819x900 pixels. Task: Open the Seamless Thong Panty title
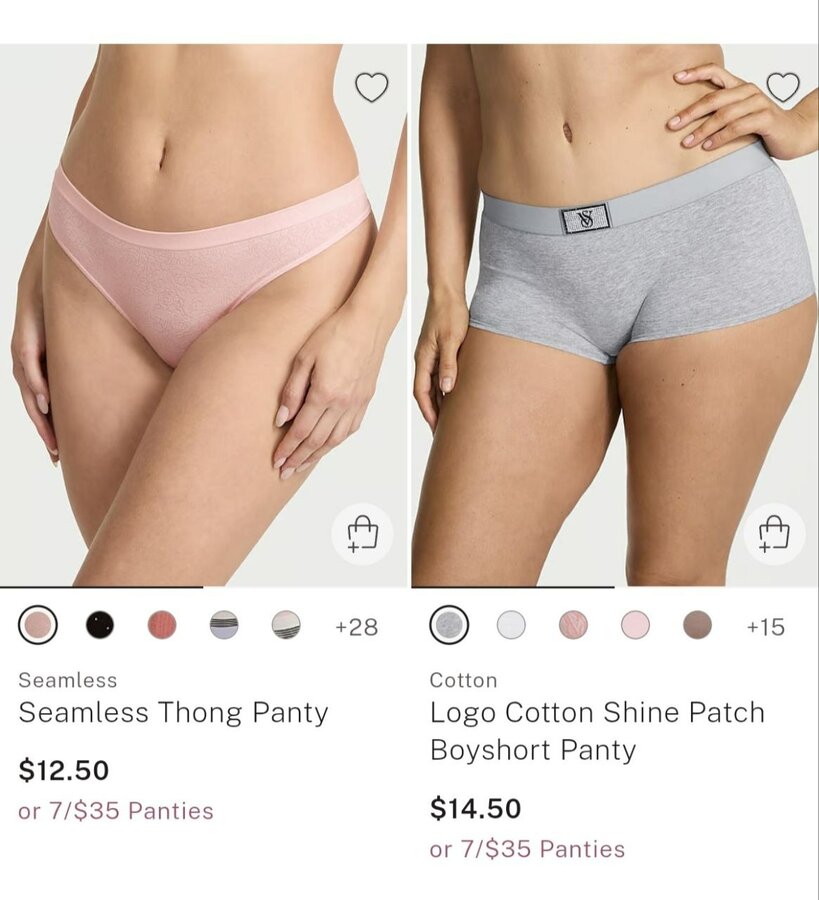pos(174,713)
